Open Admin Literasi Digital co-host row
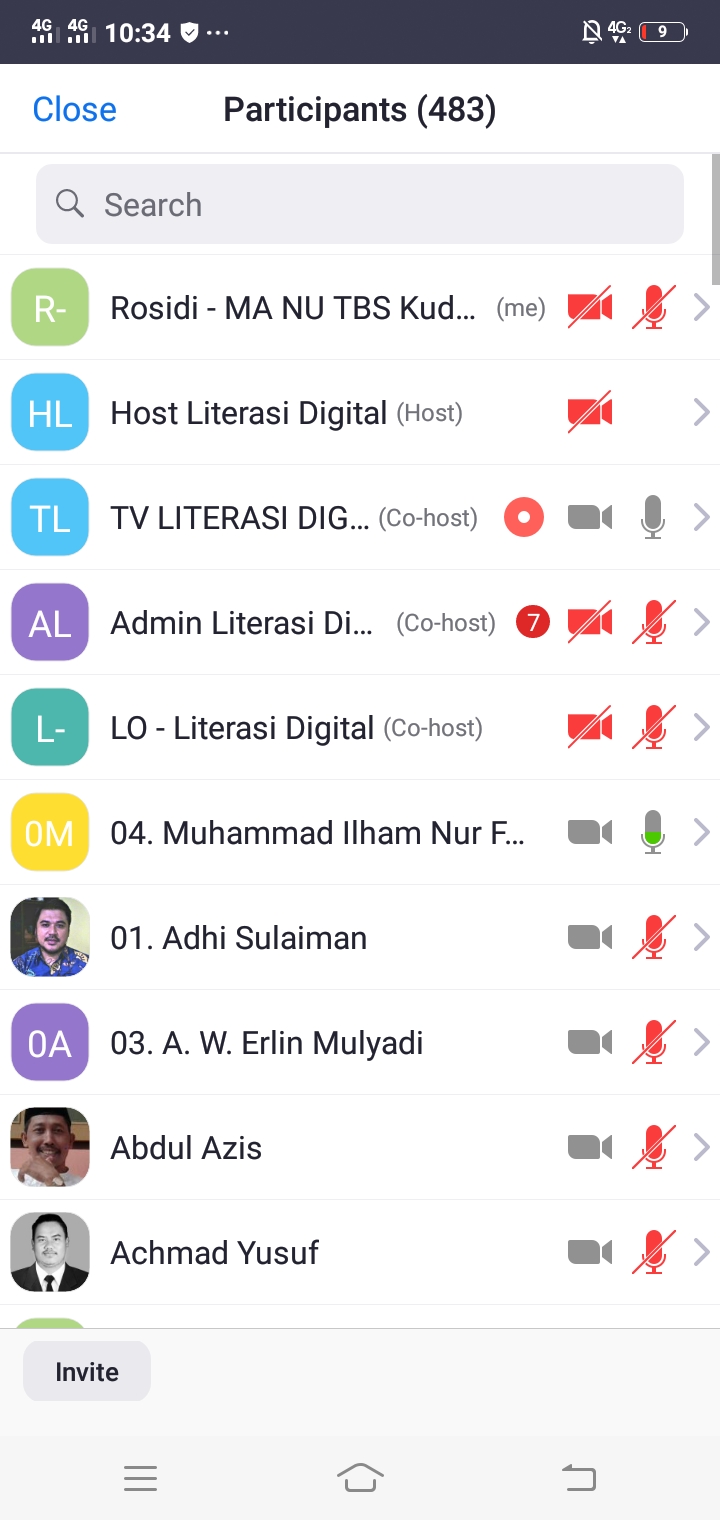 242,623
